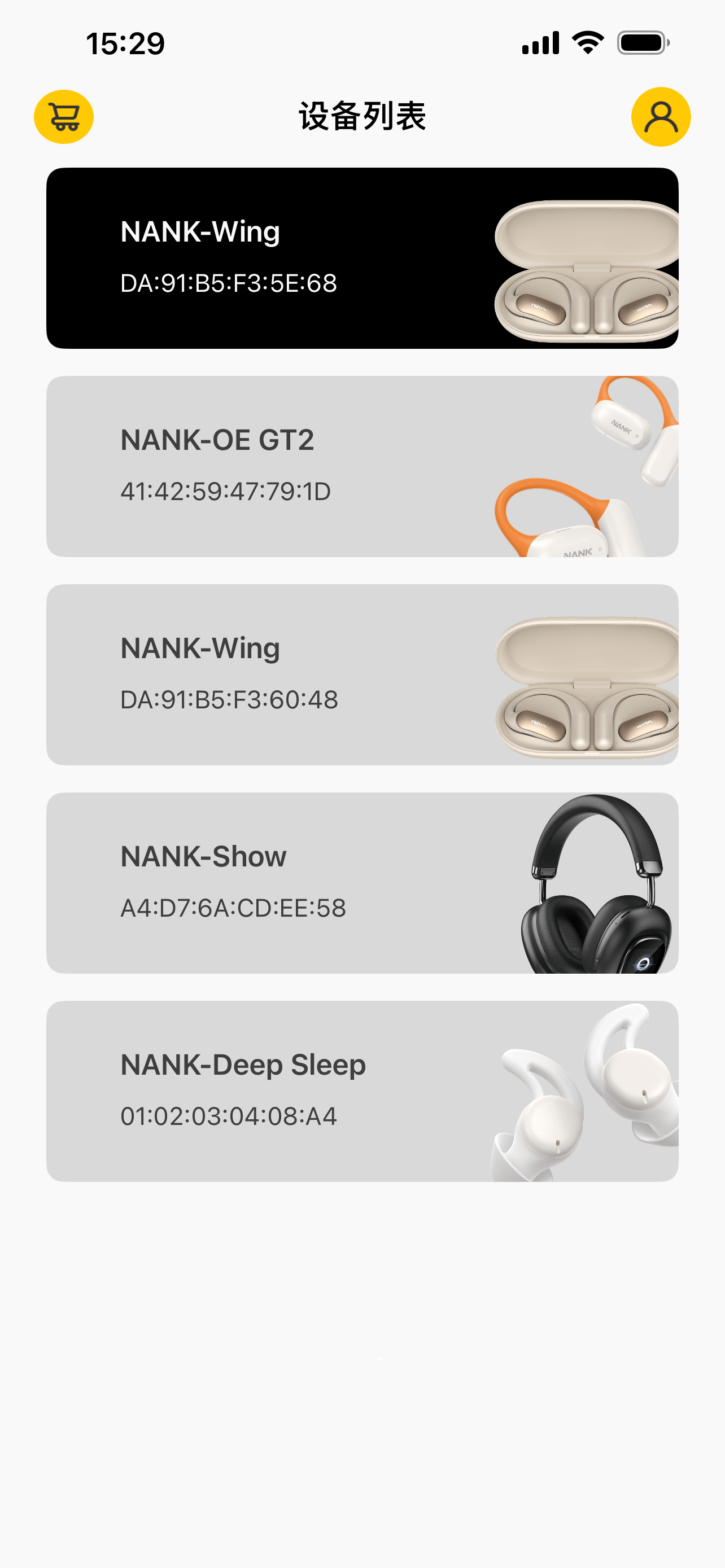Open the shopping cart icon
Viewport: 725px width, 1568px height.
pos(64,117)
